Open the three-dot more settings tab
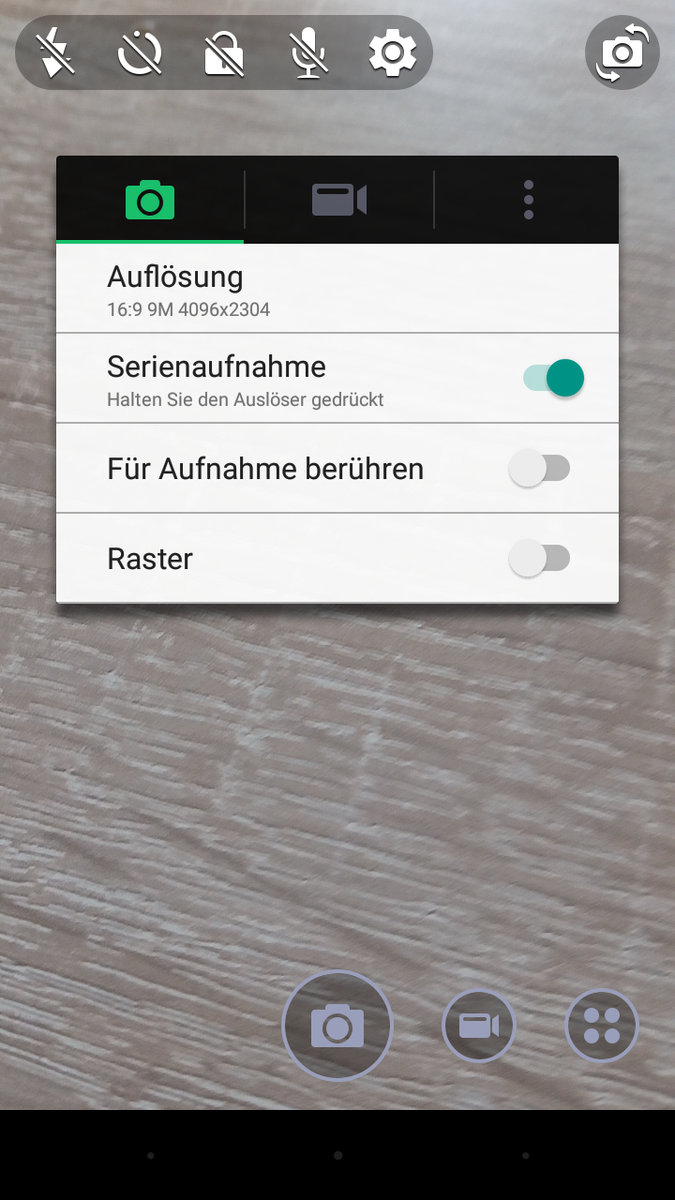This screenshot has height=1200, width=675. point(528,200)
